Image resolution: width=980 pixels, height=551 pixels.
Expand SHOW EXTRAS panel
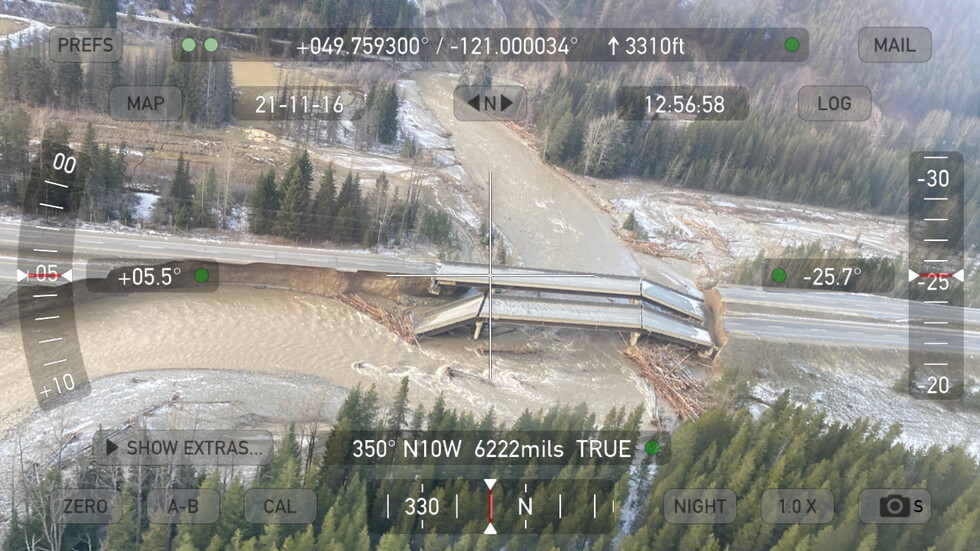click(183, 448)
